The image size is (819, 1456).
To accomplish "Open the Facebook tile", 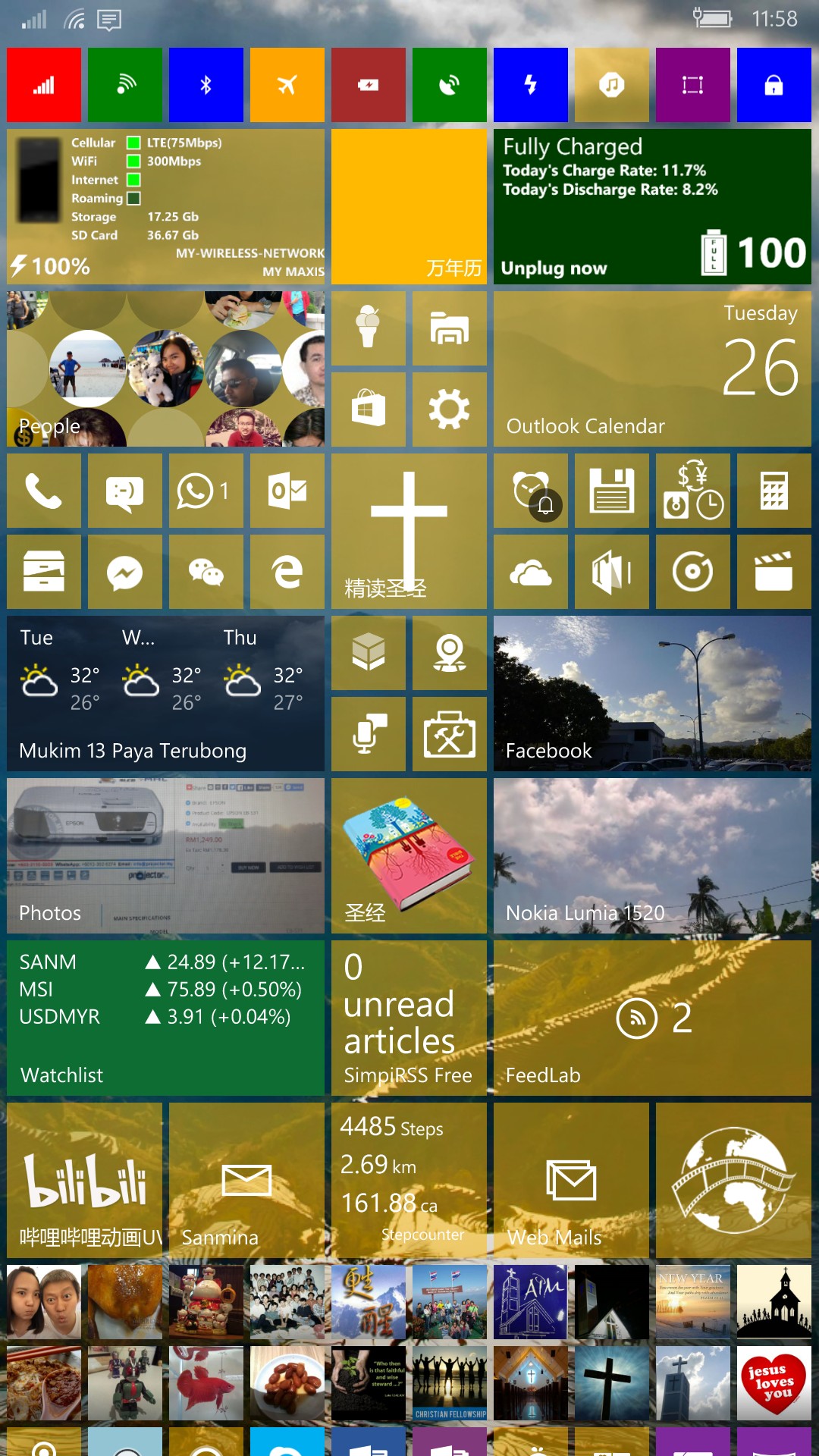I will 652,694.
